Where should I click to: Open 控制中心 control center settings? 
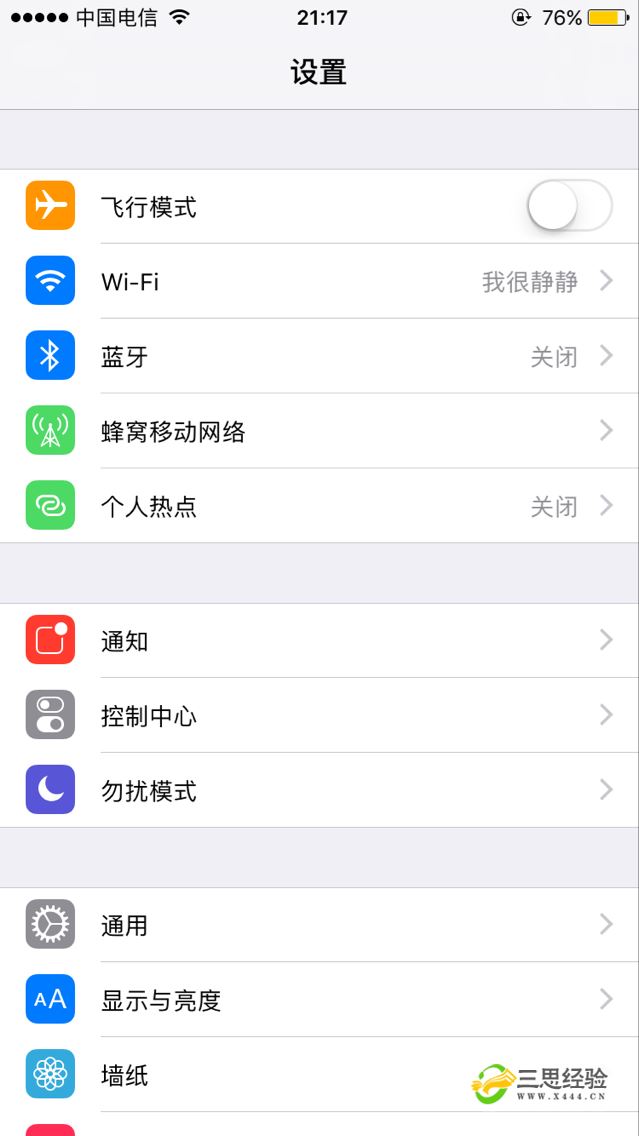319,716
